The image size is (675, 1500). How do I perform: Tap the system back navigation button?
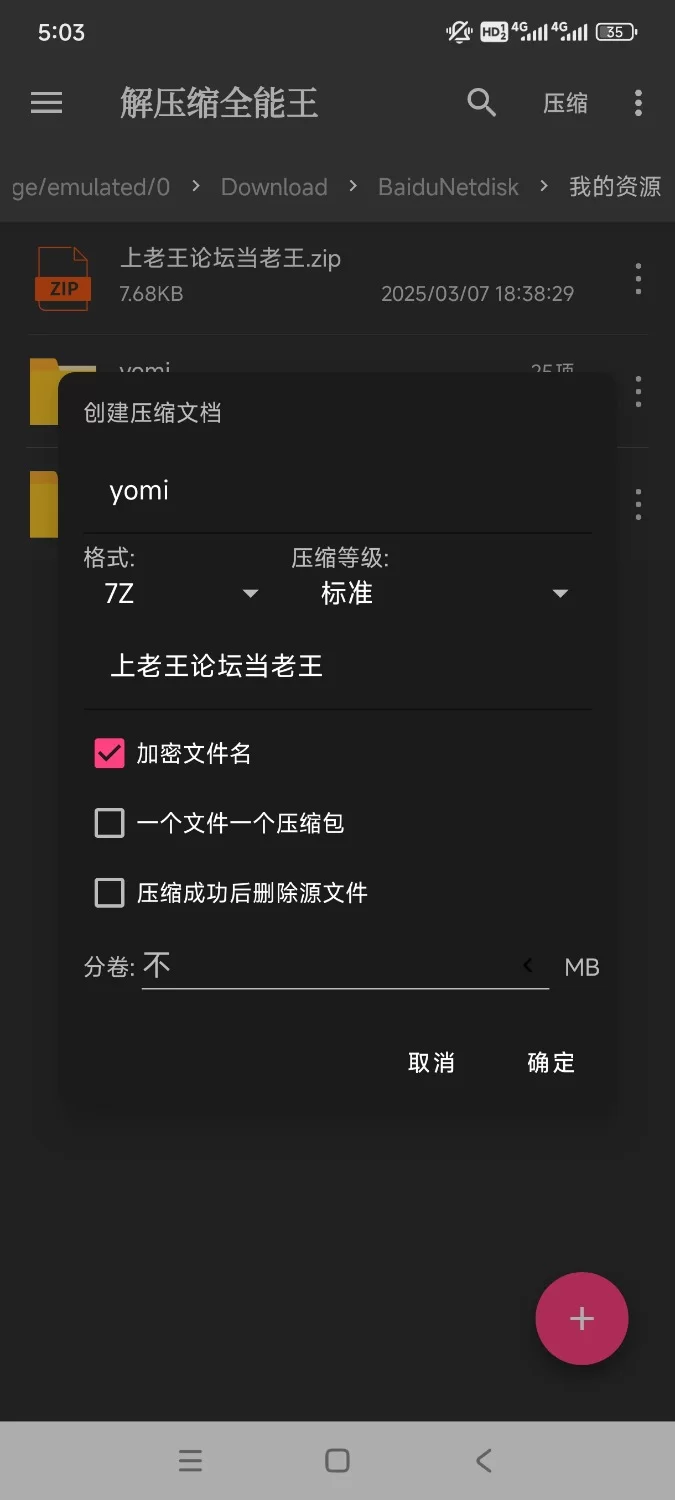(484, 1461)
